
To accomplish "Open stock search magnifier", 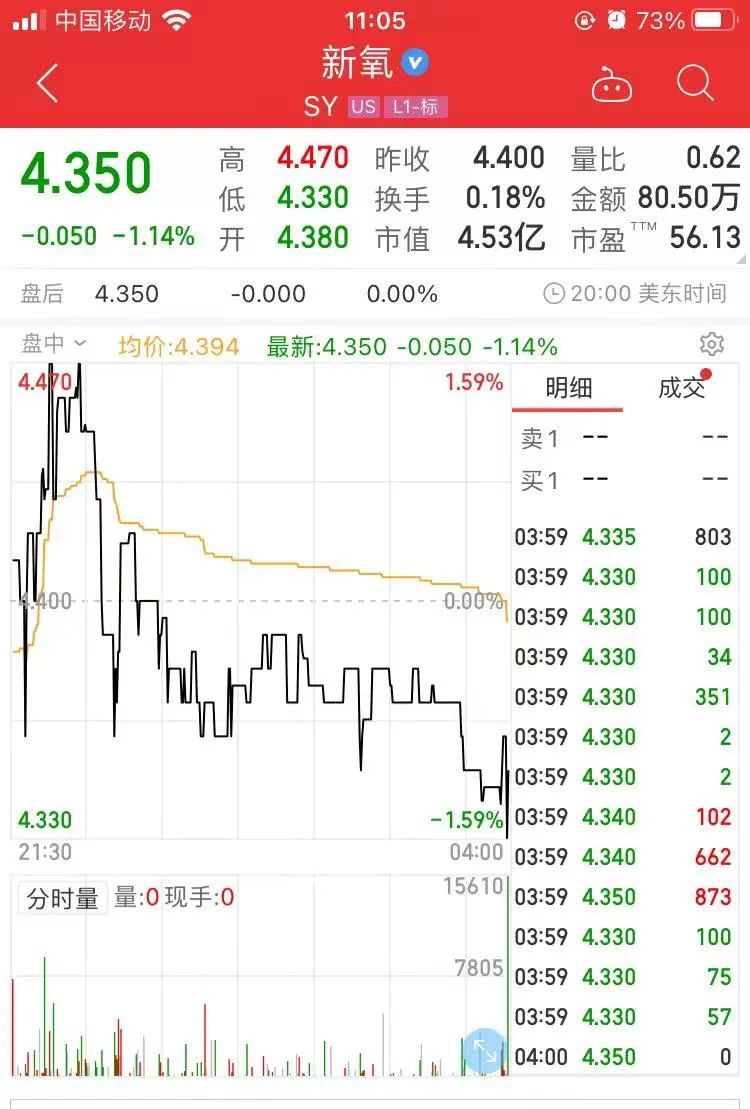I will [x=694, y=84].
